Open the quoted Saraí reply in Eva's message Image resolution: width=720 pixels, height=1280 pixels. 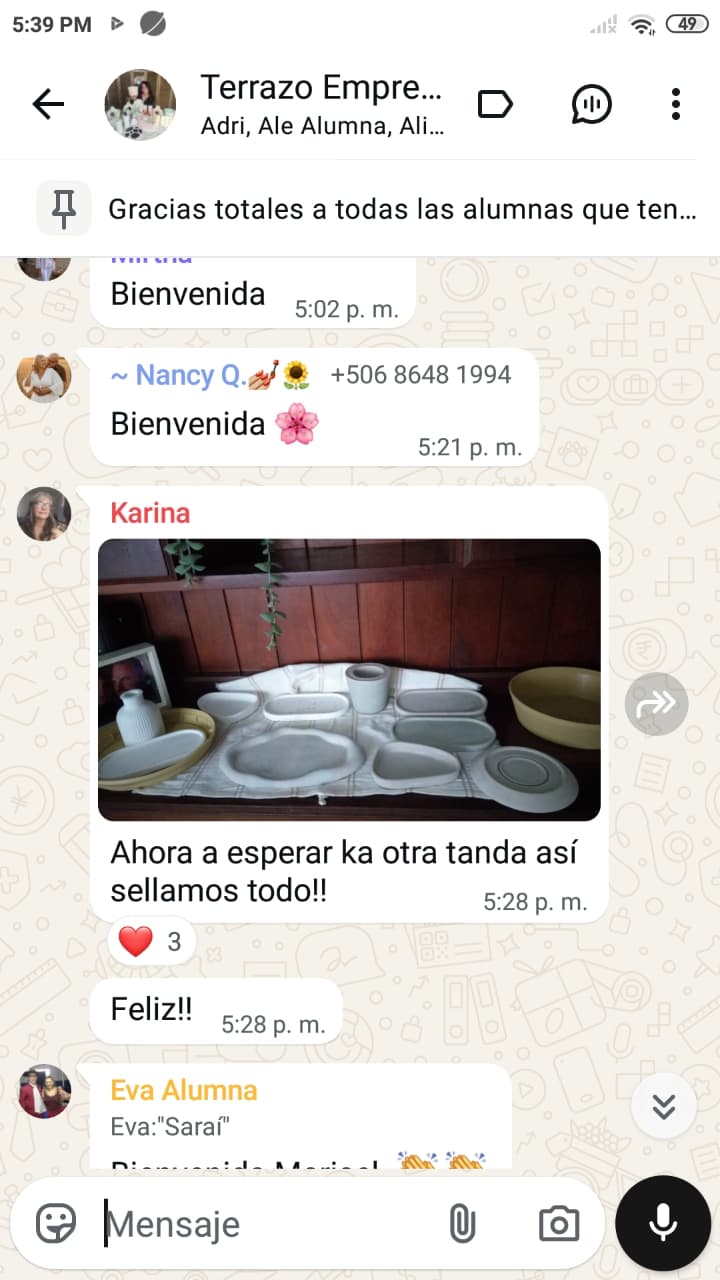pyautogui.click(x=300, y=1127)
